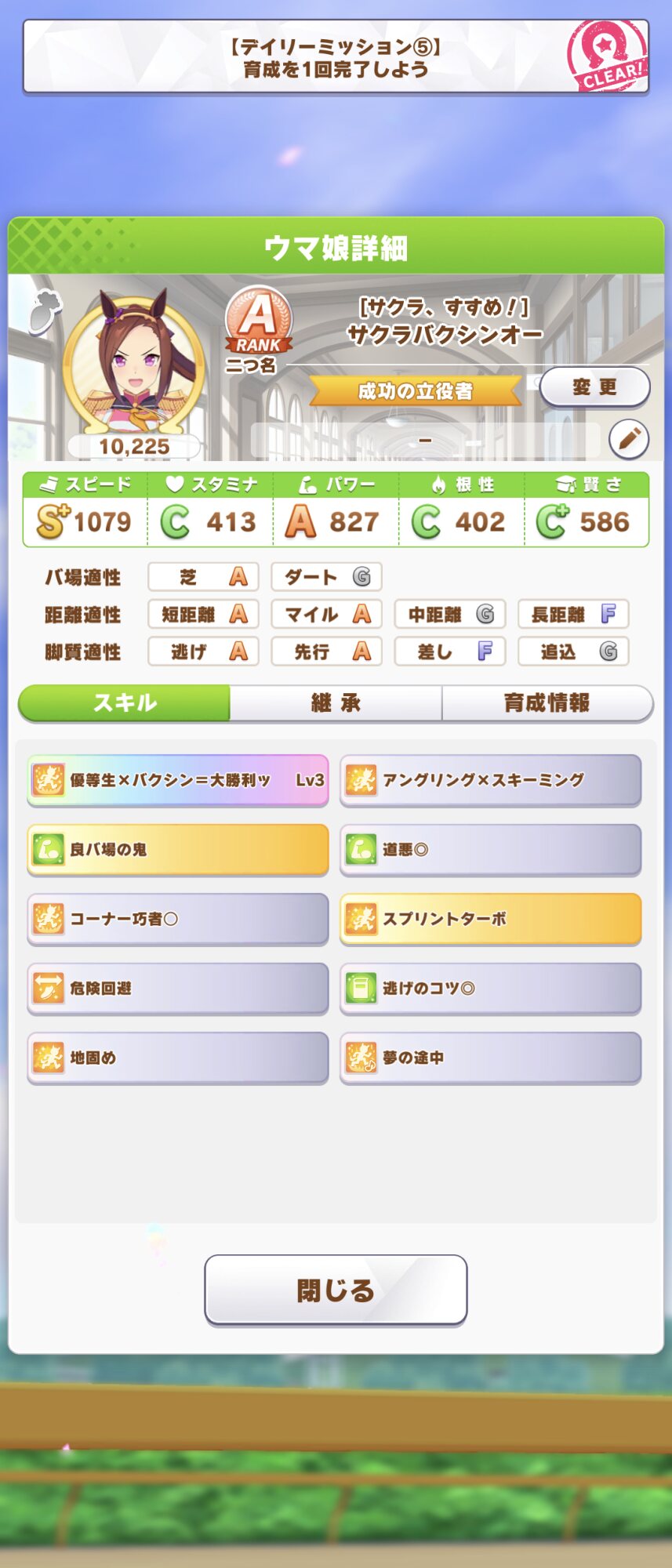Show details for 良バ場の鬼 skill

click(x=178, y=849)
